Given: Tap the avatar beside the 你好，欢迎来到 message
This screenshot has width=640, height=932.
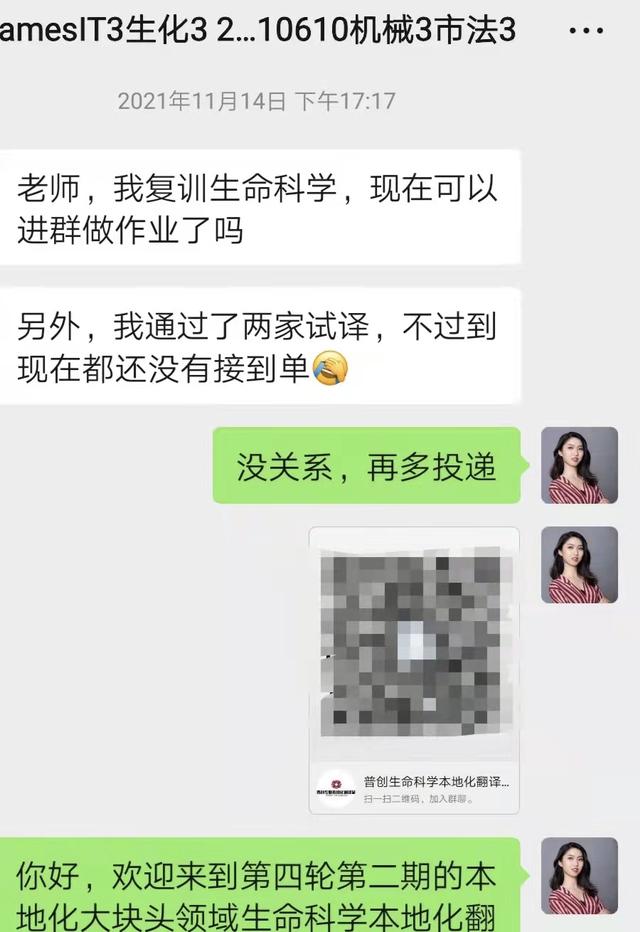Looking at the screenshot, I should (579, 875).
